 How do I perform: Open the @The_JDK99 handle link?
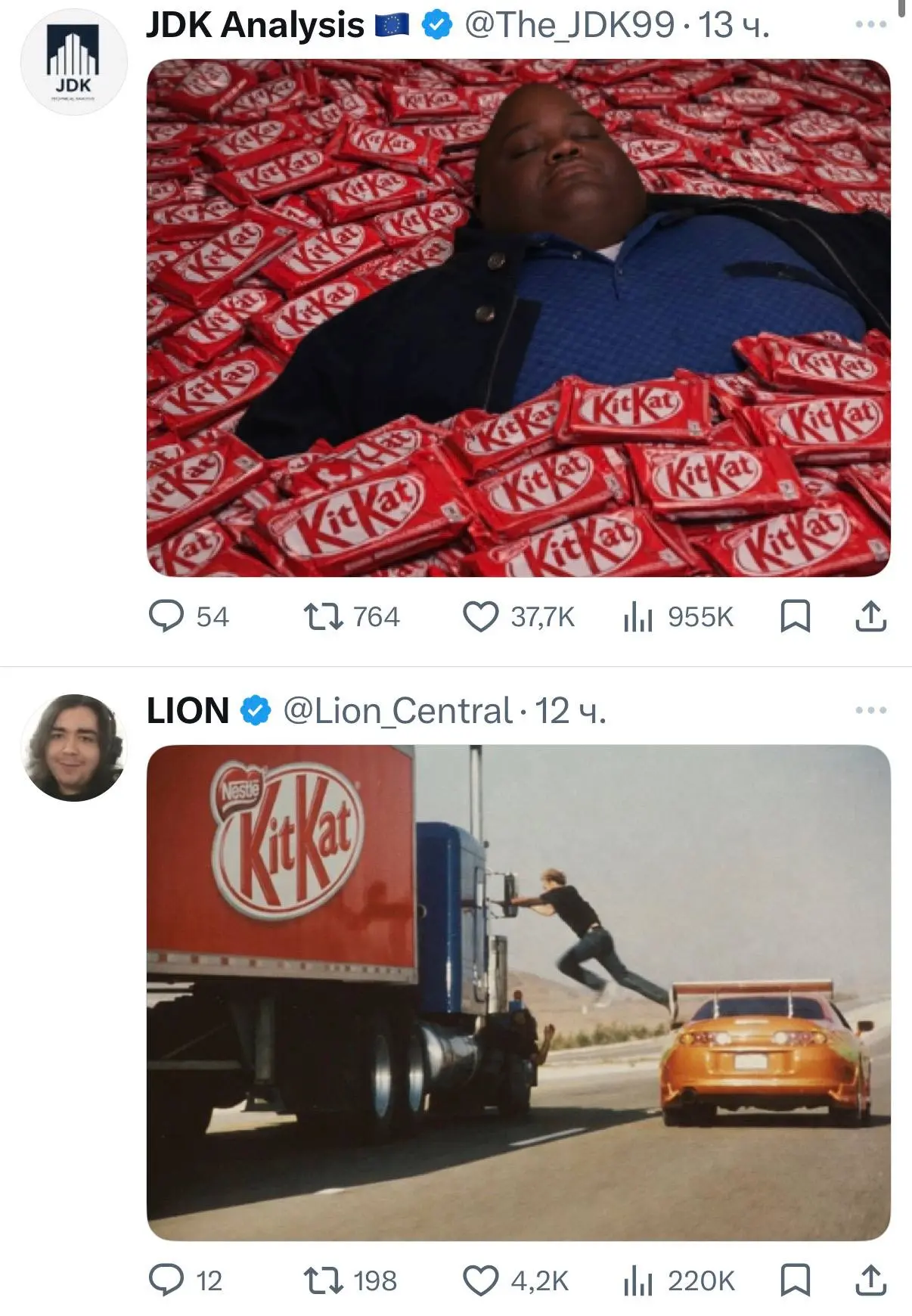click(x=569, y=25)
